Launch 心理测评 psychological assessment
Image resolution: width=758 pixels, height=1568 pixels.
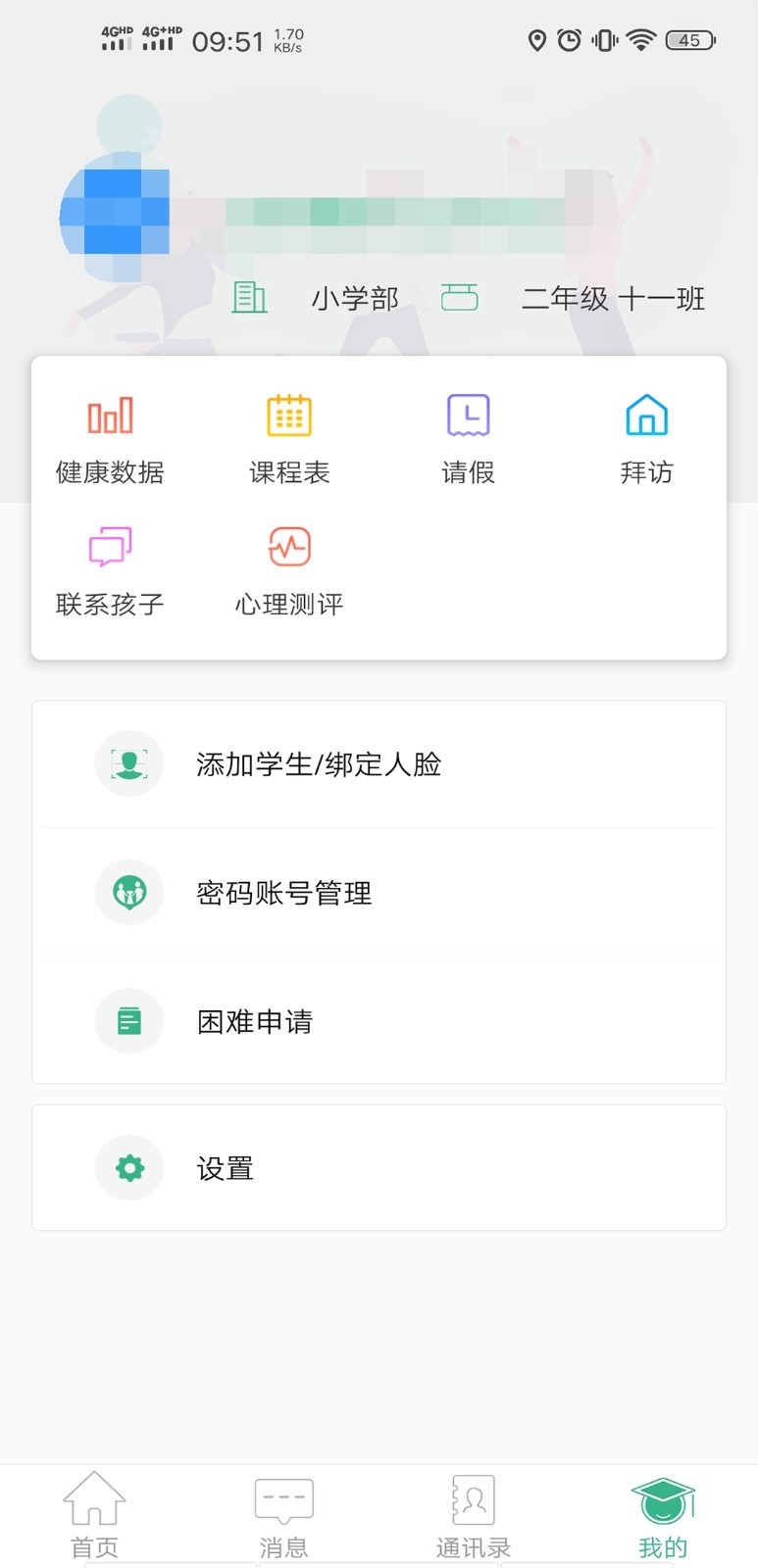(289, 570)
